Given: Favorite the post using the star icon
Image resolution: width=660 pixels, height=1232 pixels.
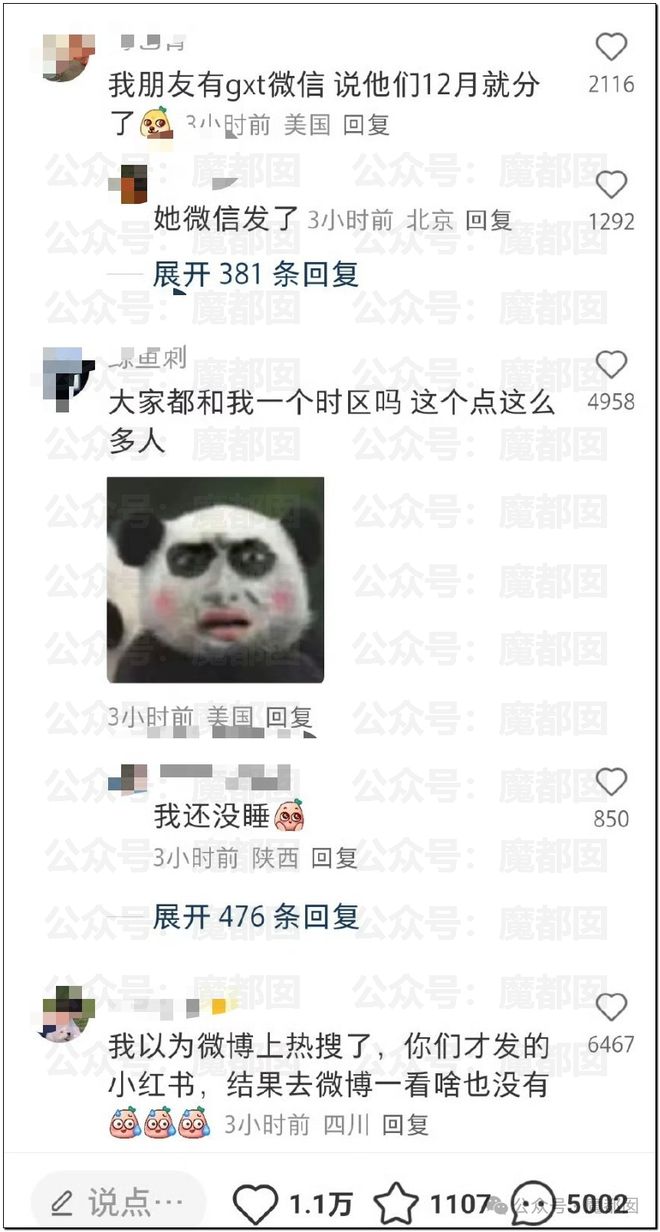Looking at the screenshot, I should (x=396, y=1202).
